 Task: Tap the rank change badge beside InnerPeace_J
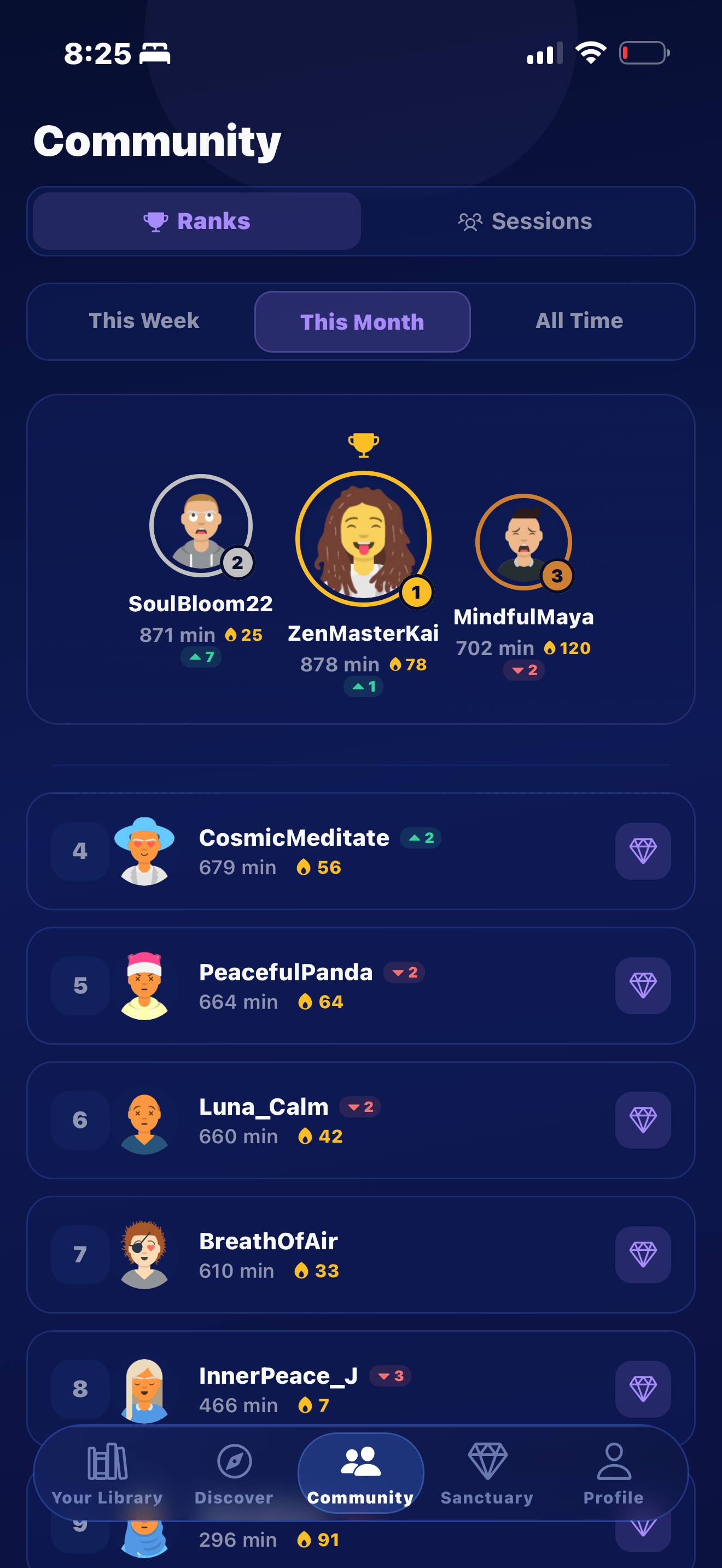click(x=390, y=1376)
